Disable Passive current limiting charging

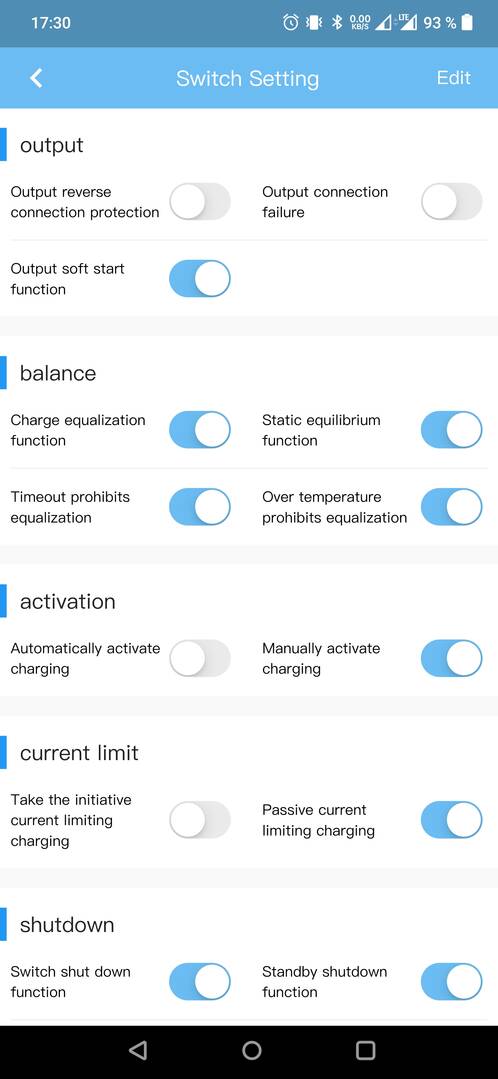[x=451, y=820]
